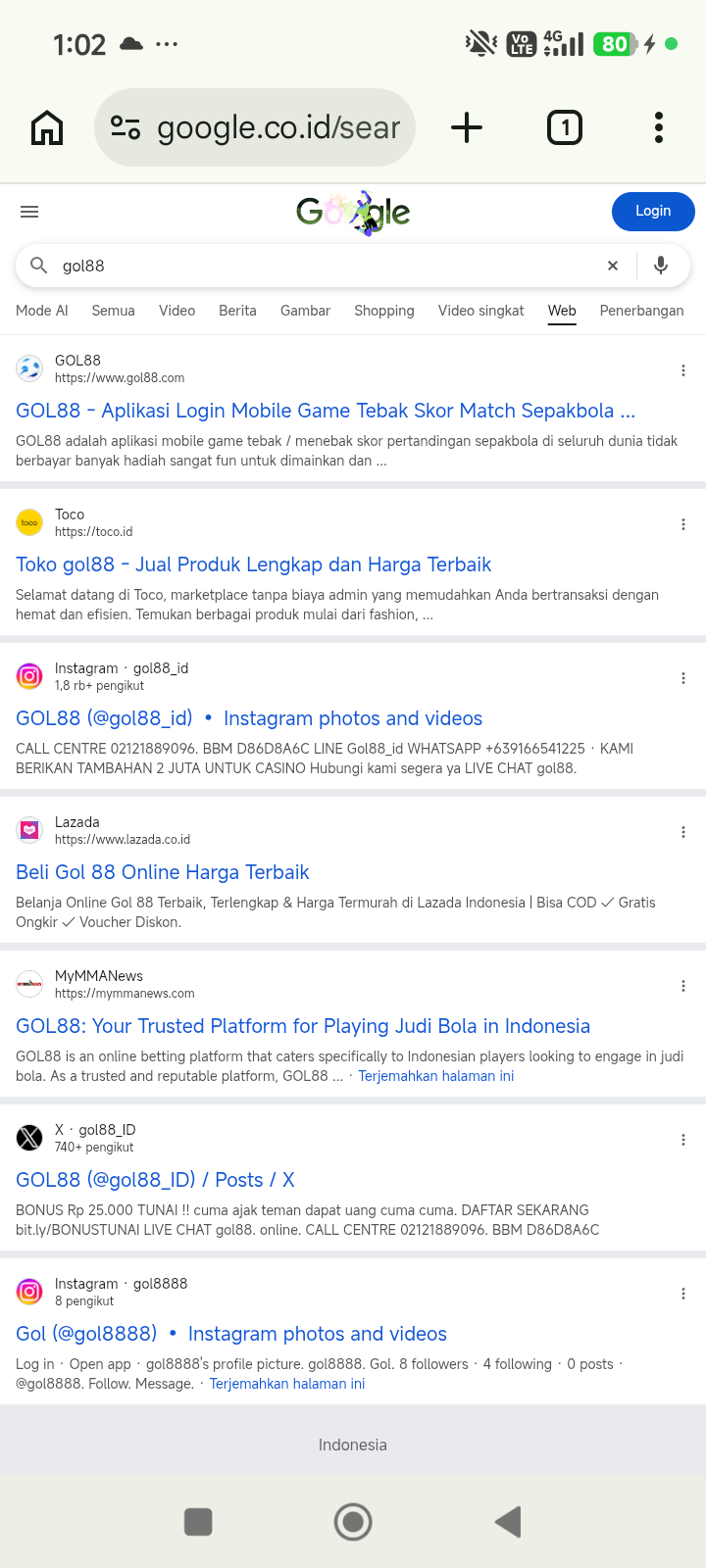706x1568 pixels.
Task: Switch to the Berita results tab
Action: click(237, 311)
